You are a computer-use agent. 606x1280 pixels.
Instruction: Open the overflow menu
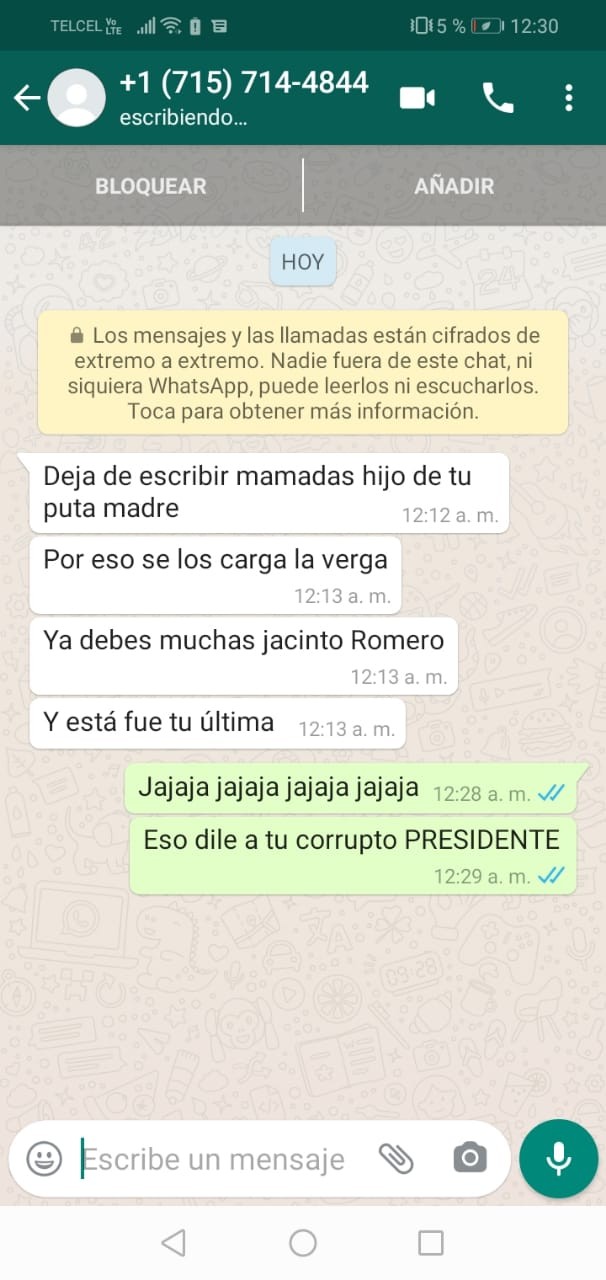pyautogui.click(x=568, y=97)
